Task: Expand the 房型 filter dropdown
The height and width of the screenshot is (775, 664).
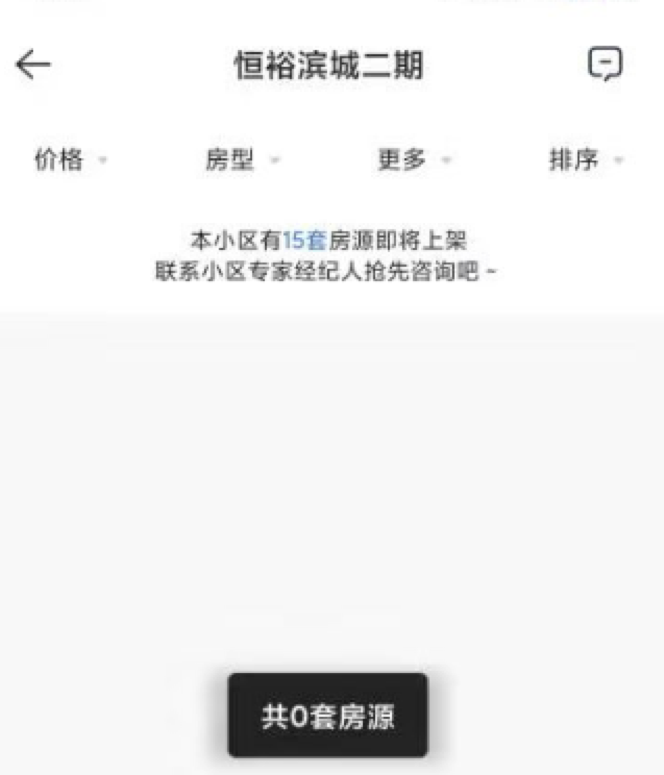Action: pyautogui.click(x=242, y=160)
